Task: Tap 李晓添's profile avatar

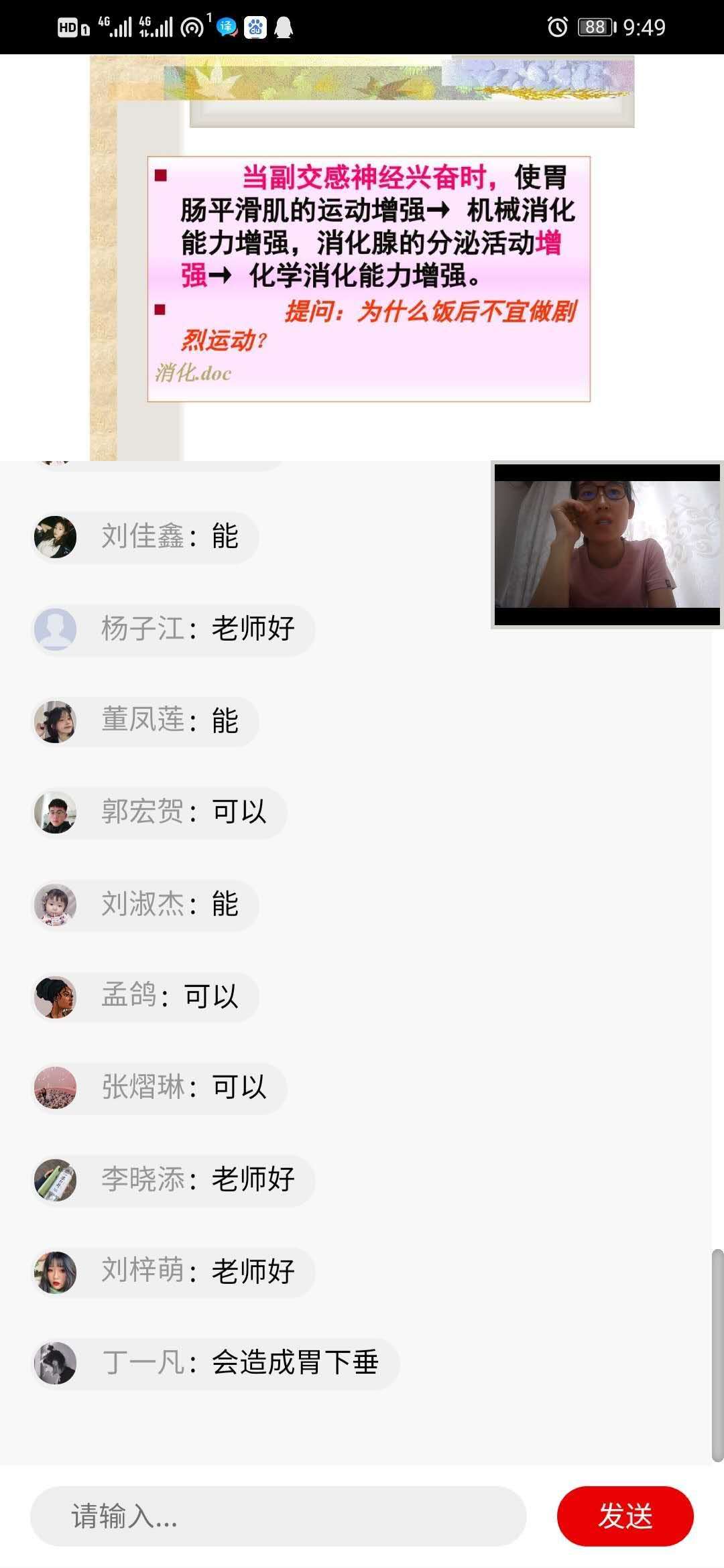Action: (55, 1180)
